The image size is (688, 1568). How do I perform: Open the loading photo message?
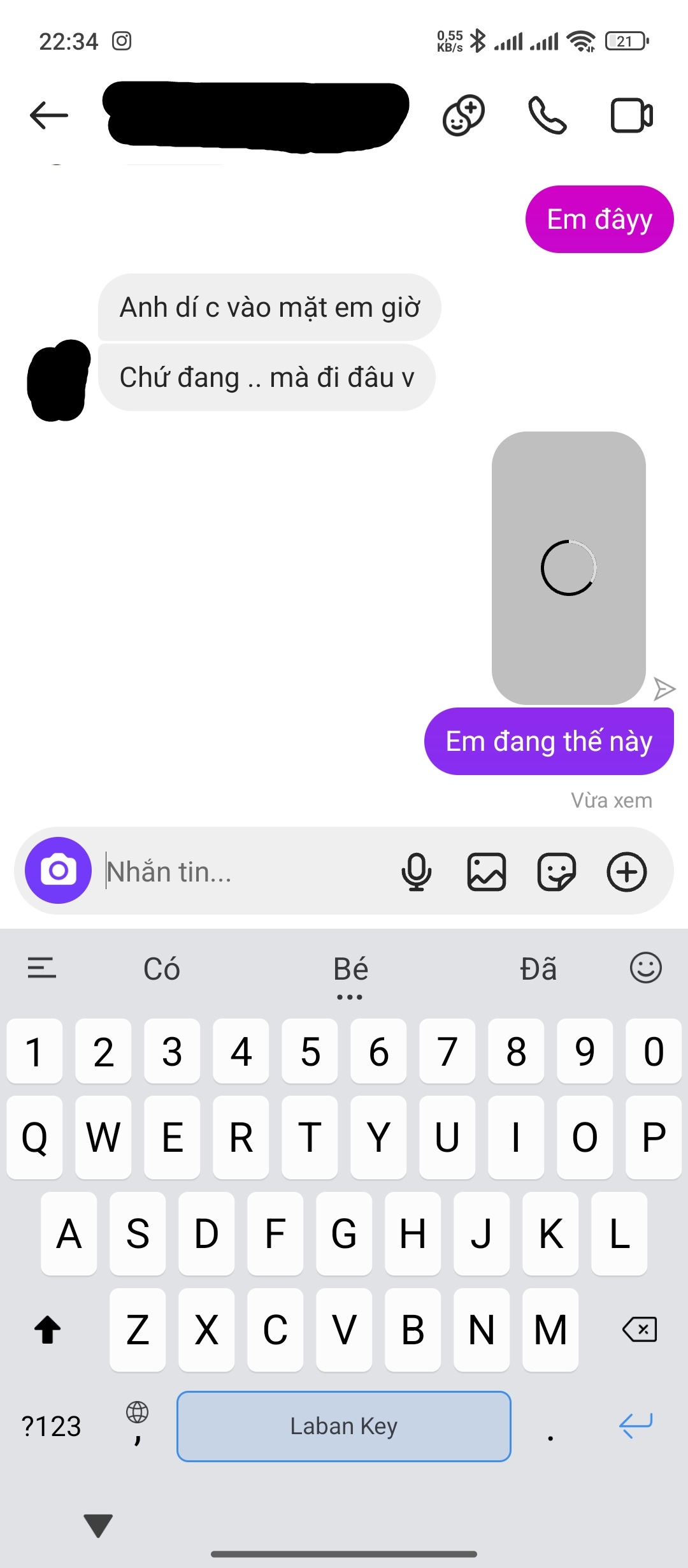point(568,567)
